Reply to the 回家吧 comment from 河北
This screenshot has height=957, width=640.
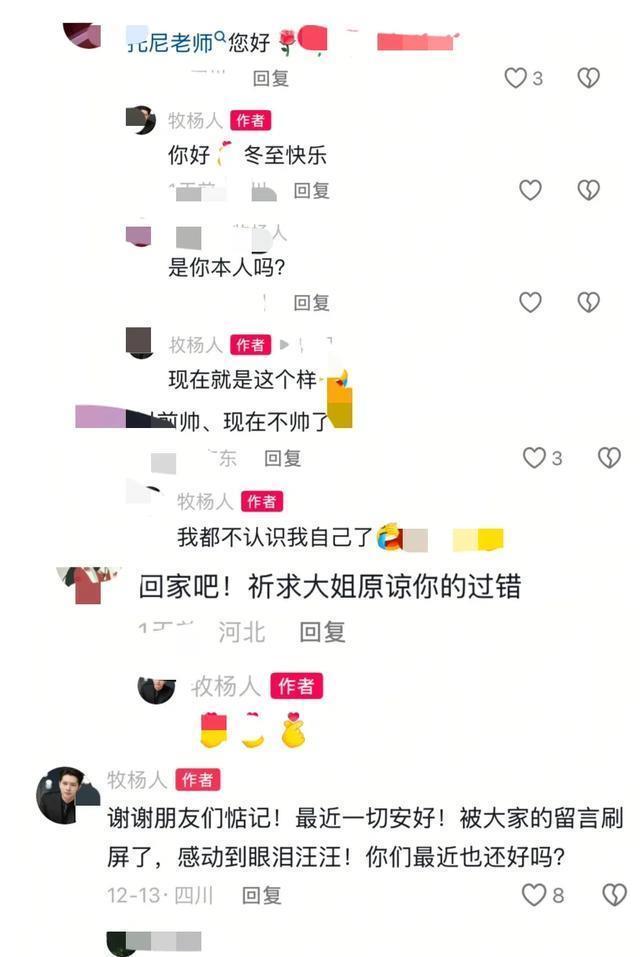pyautogui.click(x=322, y=631)
